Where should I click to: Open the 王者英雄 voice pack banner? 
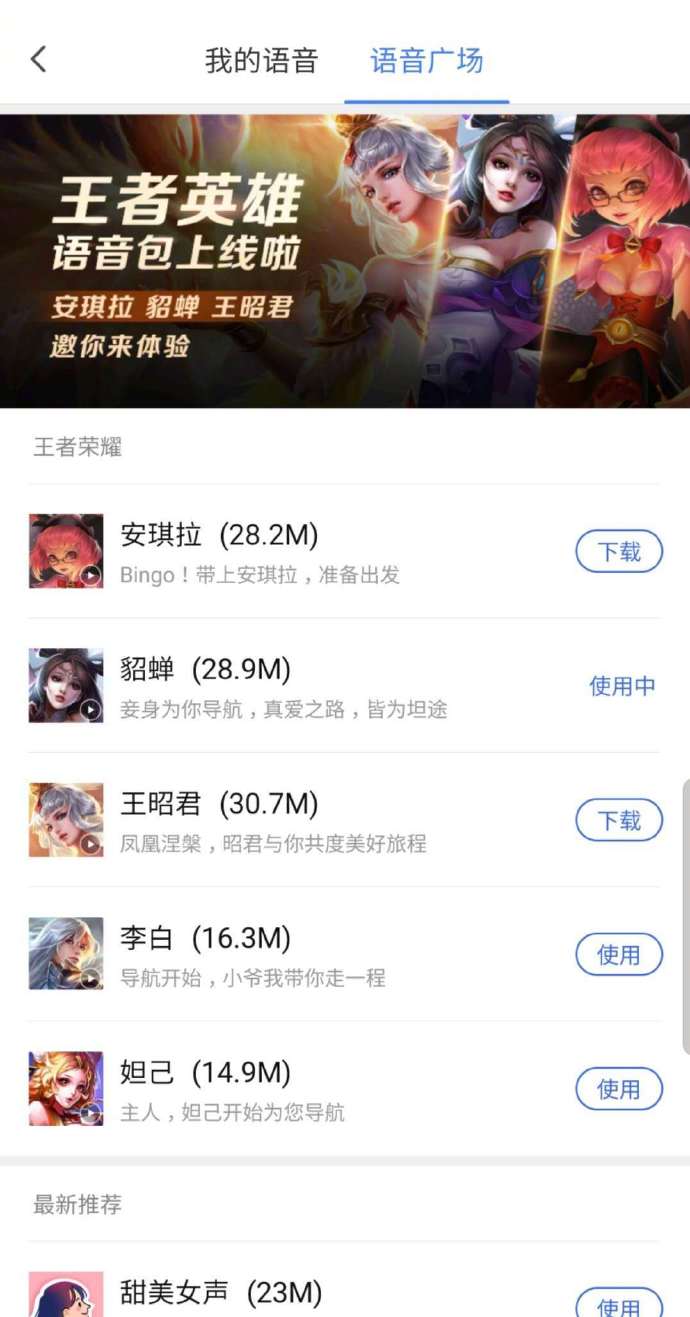(345, 260)
